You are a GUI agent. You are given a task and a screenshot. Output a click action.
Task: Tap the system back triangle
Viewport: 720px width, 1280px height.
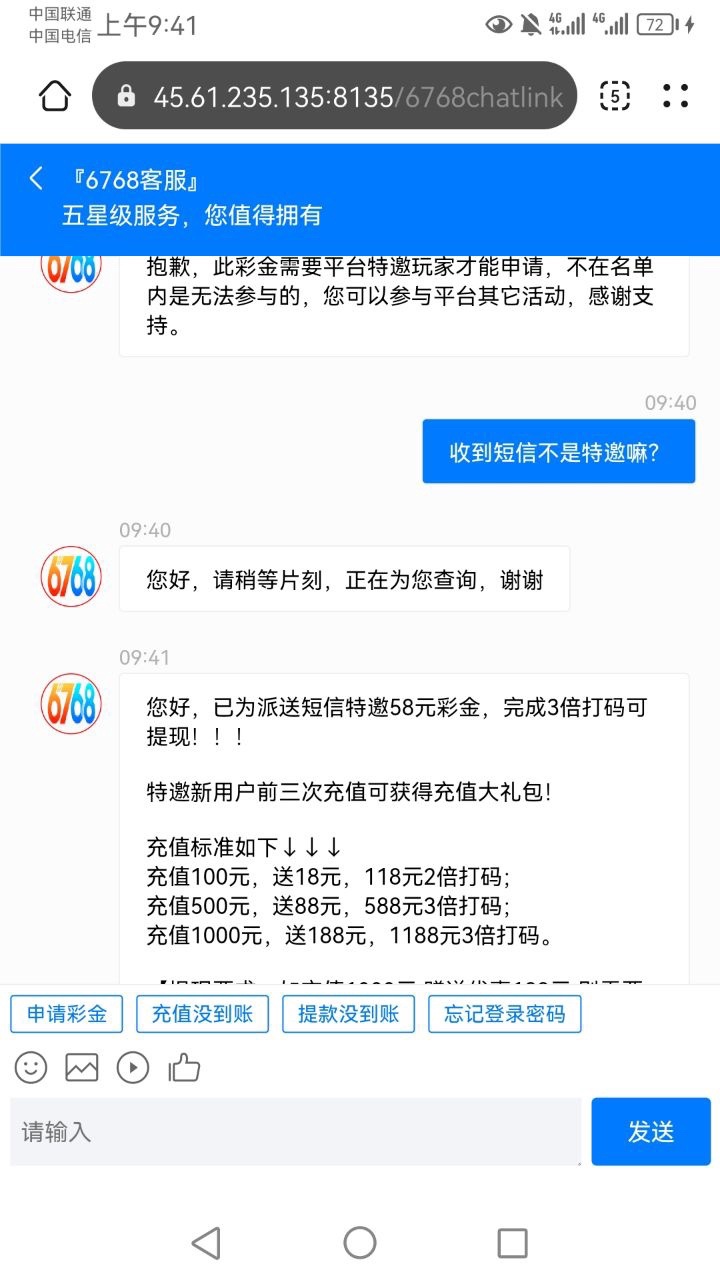[x=206, y=1243]
